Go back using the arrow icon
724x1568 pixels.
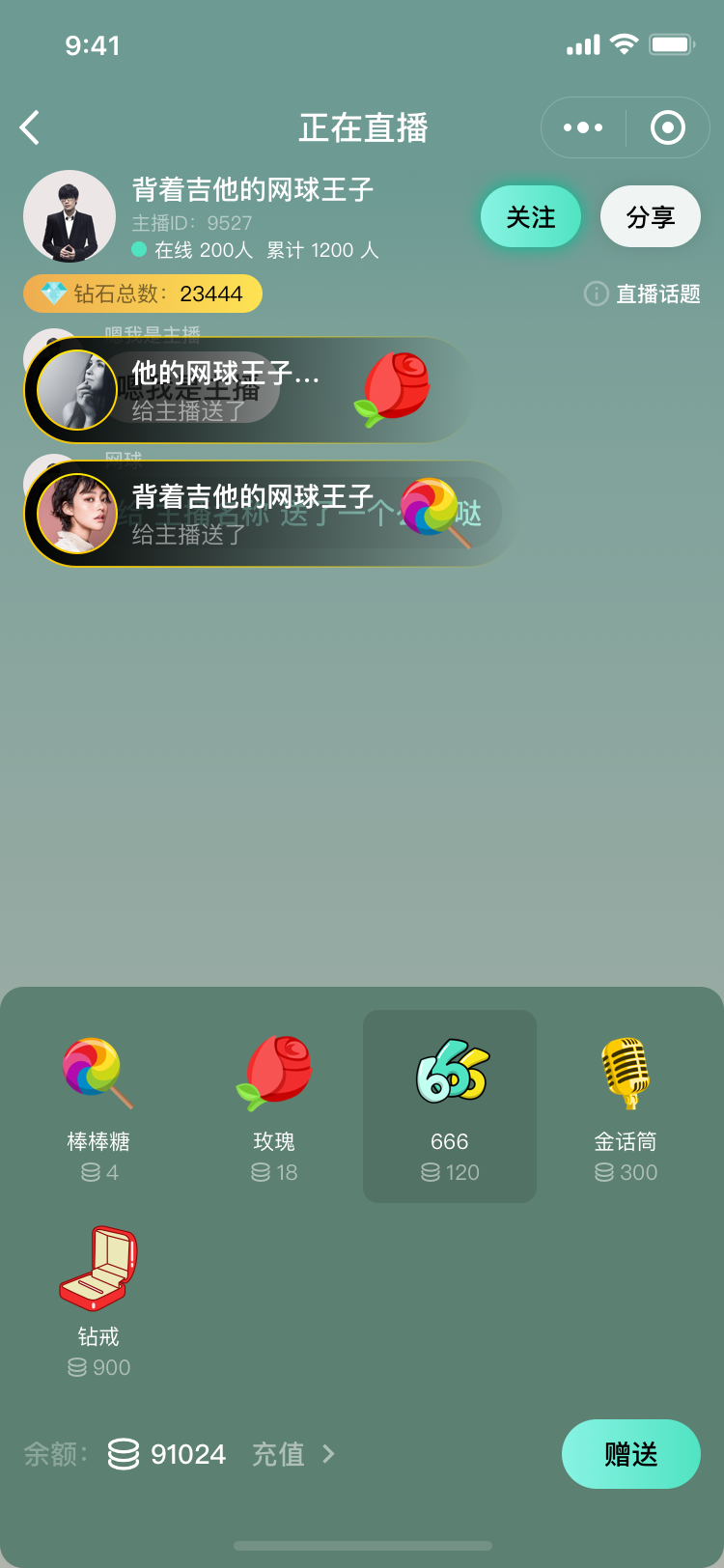(x=31, y=127)
